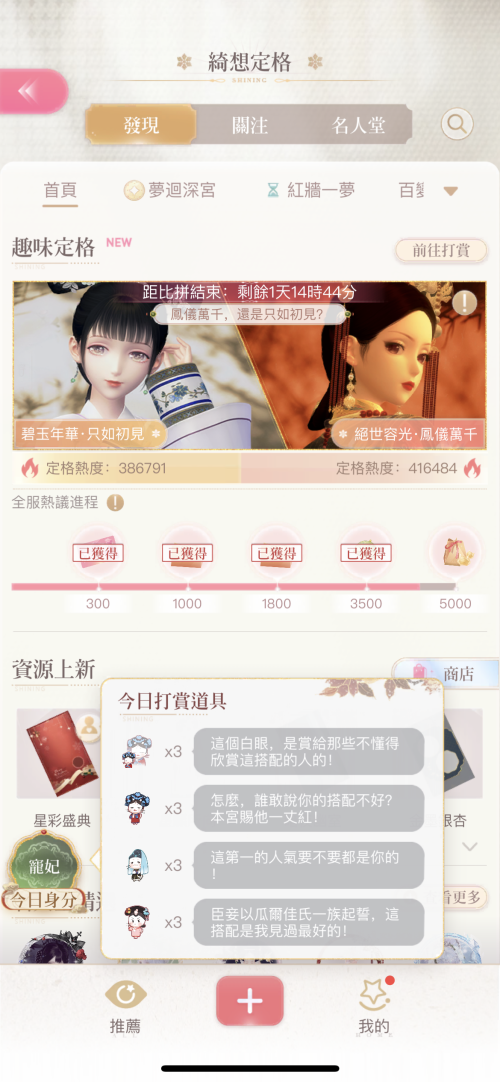Vote for 絕世容光·鳳儀萬千 side

[408, 434]
